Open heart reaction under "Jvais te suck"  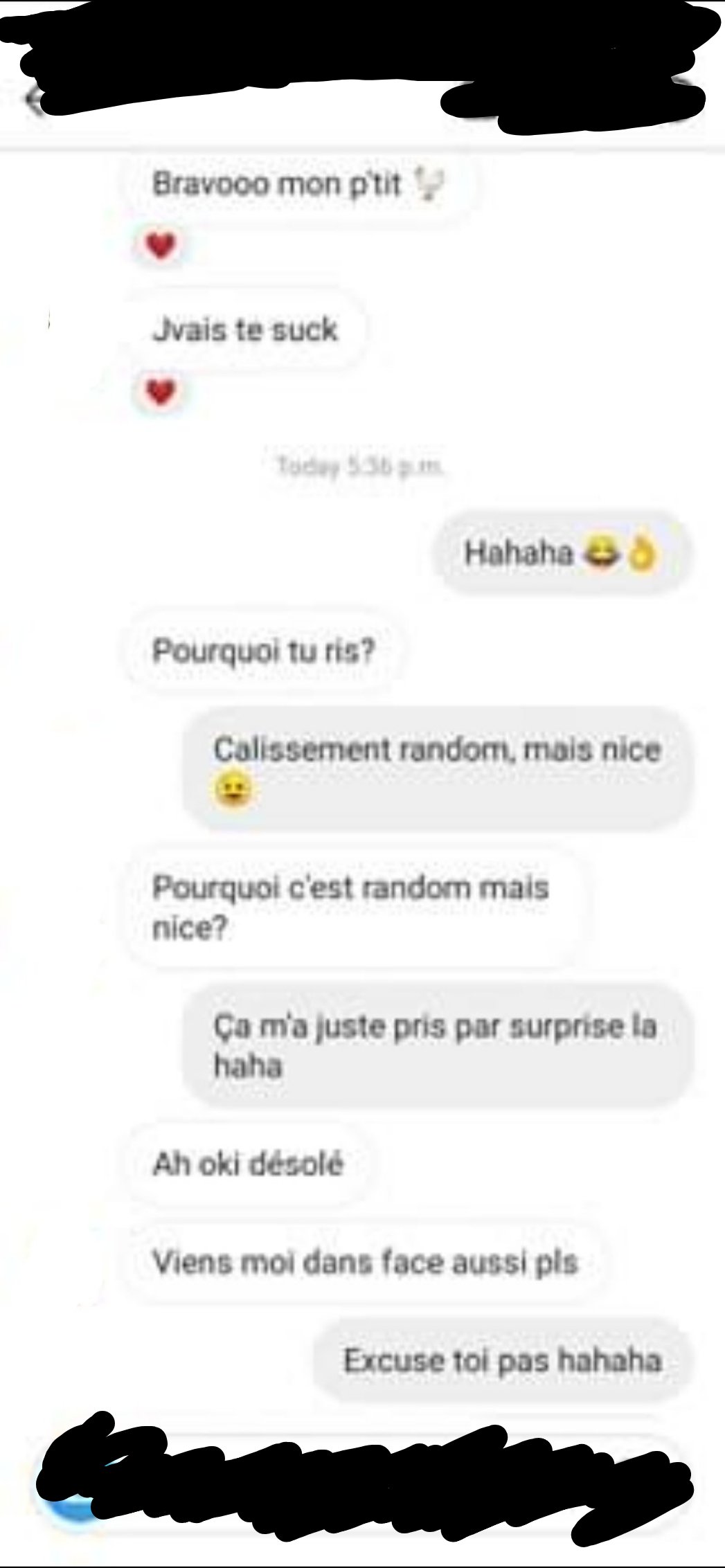pyautogui.click(x=161, y=393)
